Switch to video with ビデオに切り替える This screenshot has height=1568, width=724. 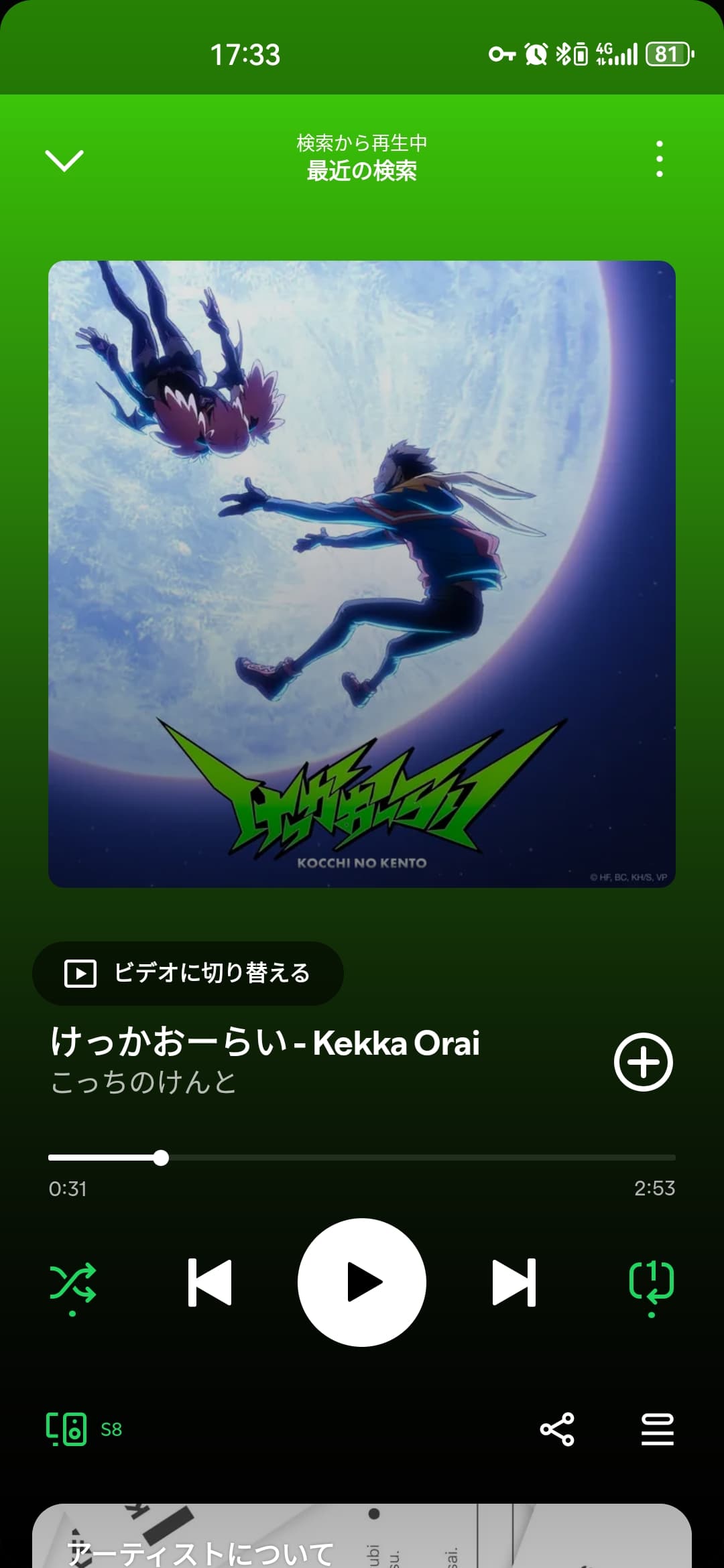point(188,973)
